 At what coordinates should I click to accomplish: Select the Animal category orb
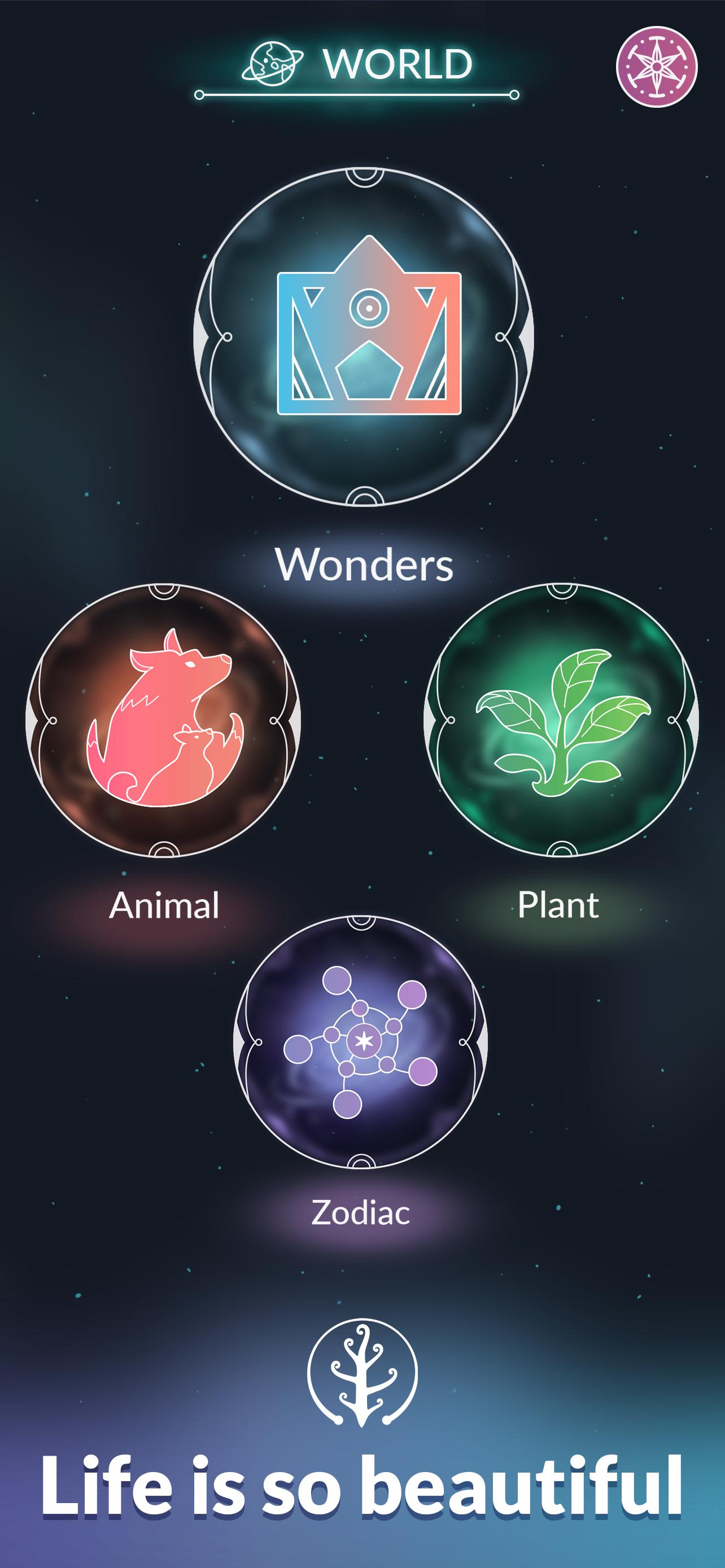pyautogui.click(x=163, y=720)
